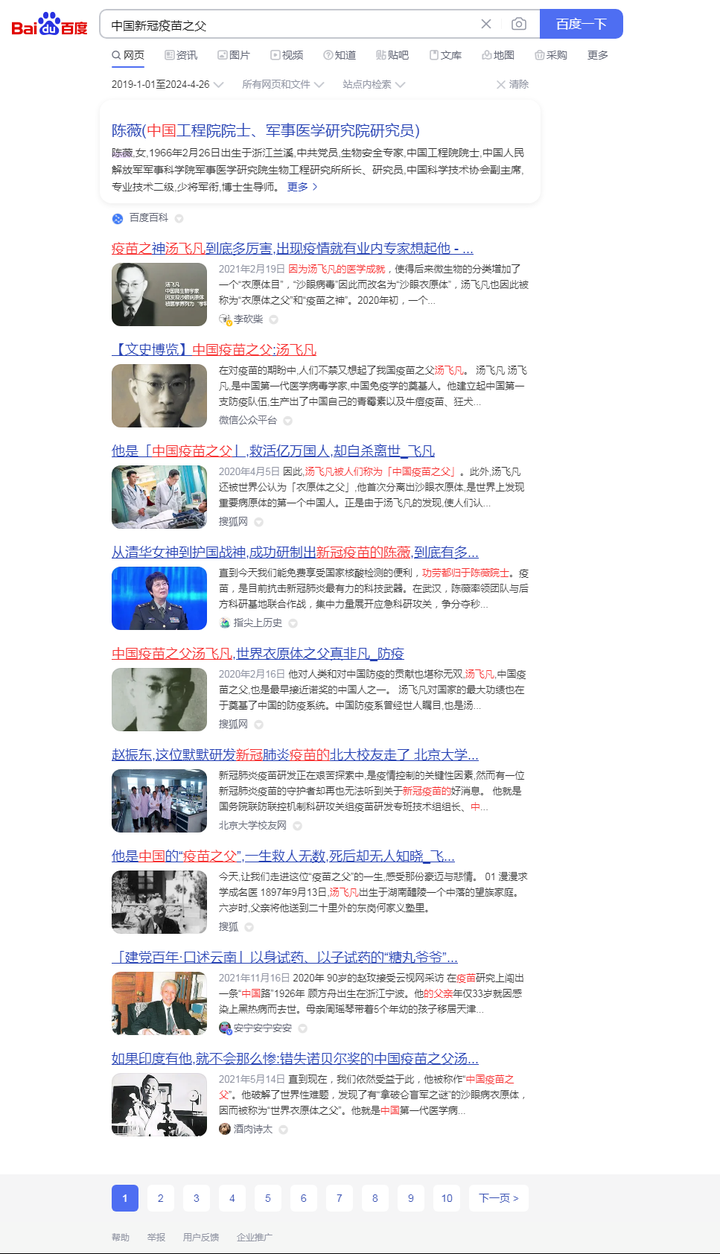This screenshot has width=720, height=1254.
Task: Clear the search query with the X icon
Action: [x=486, y=24]
